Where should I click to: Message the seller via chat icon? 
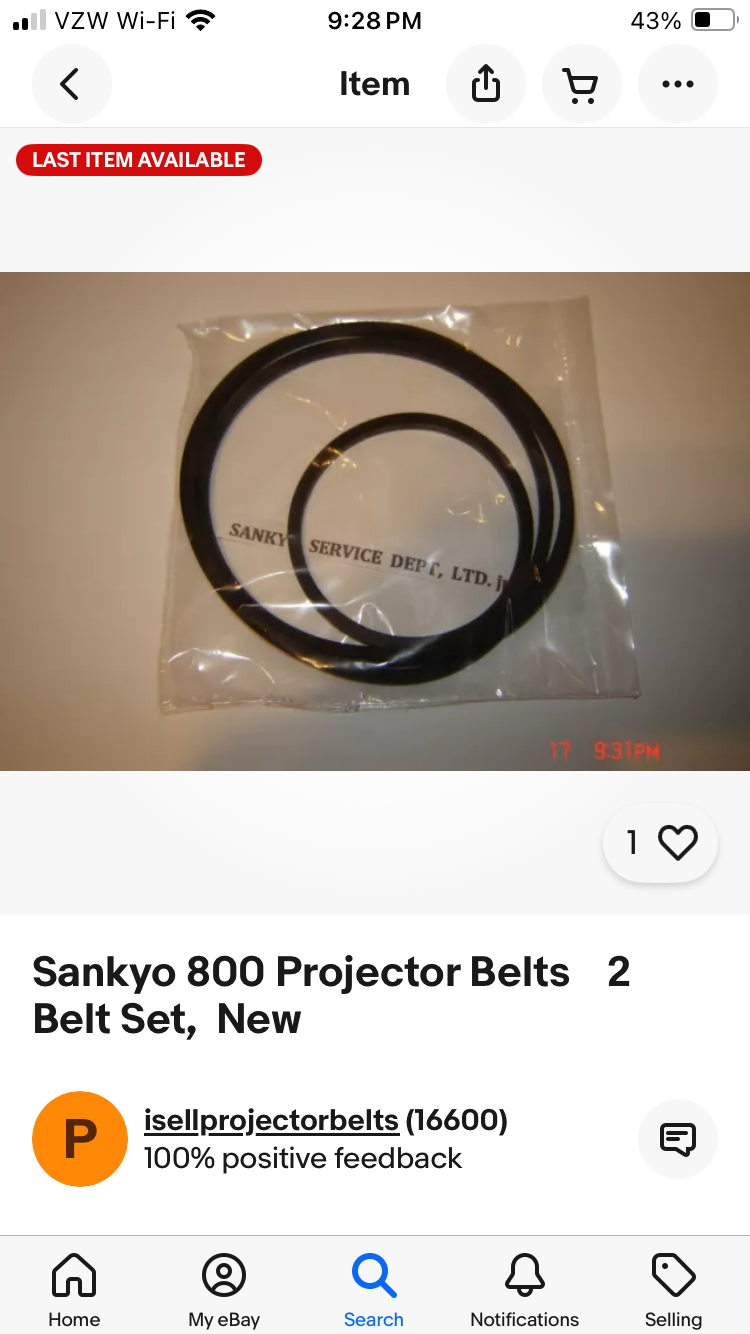click(677, 1139)
